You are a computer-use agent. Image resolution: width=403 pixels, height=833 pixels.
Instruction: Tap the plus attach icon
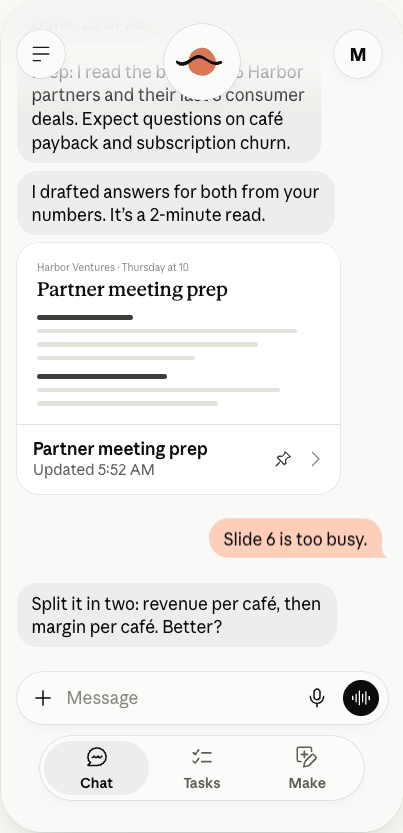43,698
